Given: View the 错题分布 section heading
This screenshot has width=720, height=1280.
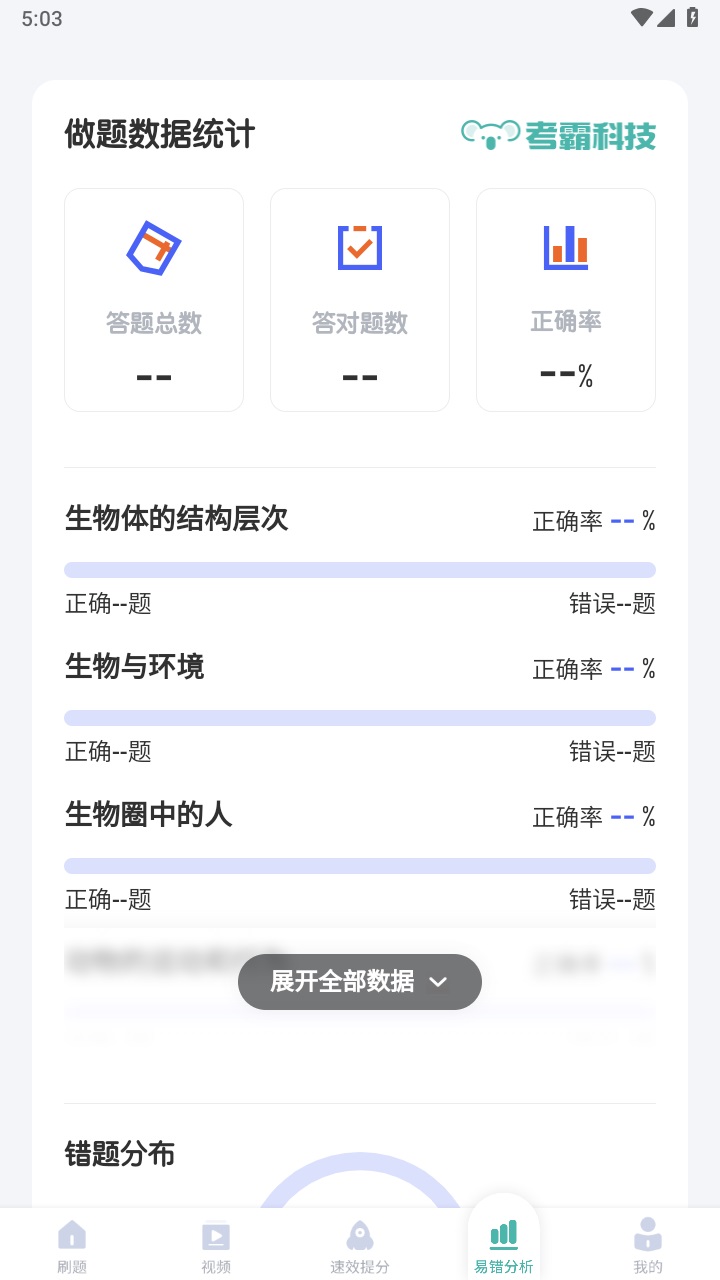Looking at the screenshot, I should (x=119, y=1154).
